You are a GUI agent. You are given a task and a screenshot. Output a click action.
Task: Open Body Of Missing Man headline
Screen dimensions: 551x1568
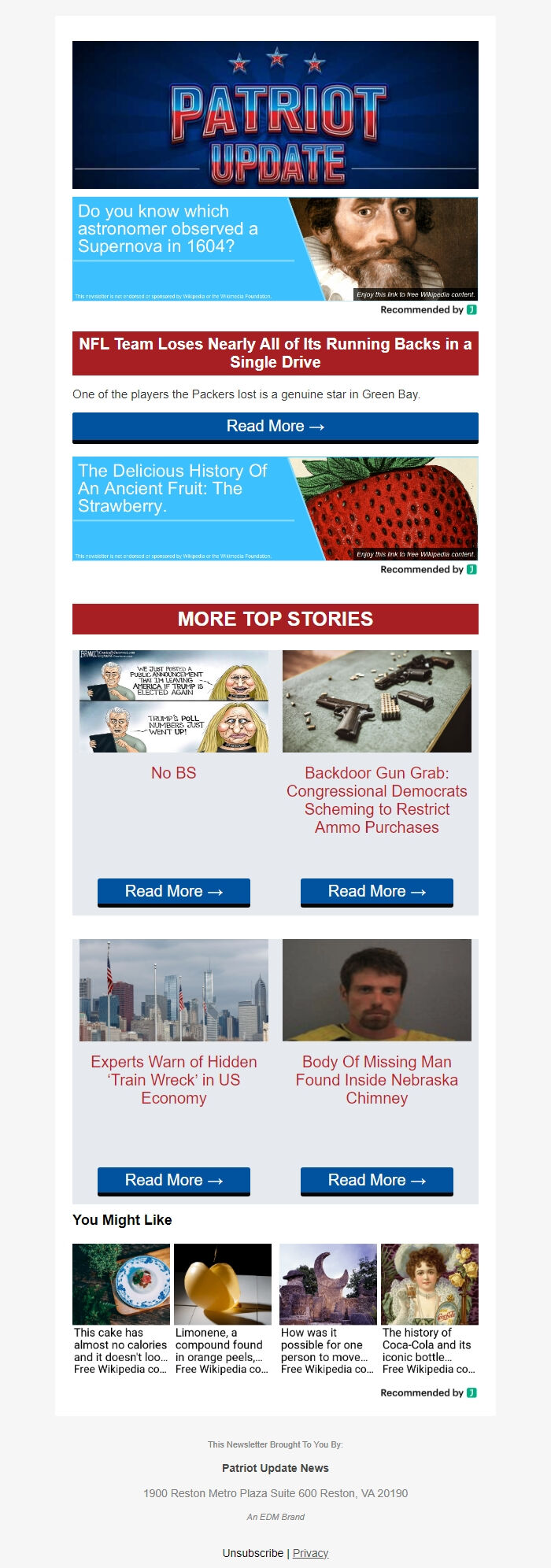click(376, 1079)
